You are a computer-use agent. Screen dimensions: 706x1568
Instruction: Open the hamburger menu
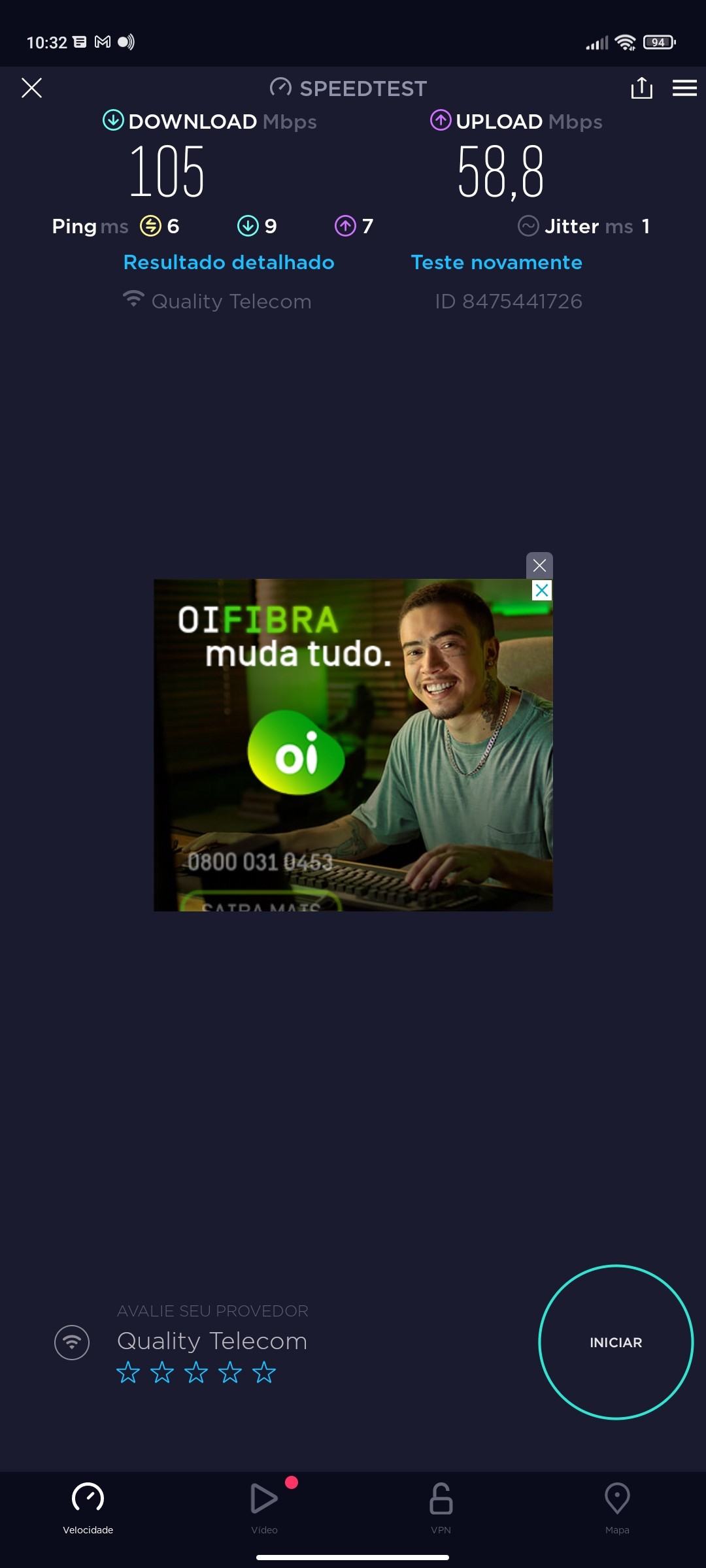(x=684, y=88)
